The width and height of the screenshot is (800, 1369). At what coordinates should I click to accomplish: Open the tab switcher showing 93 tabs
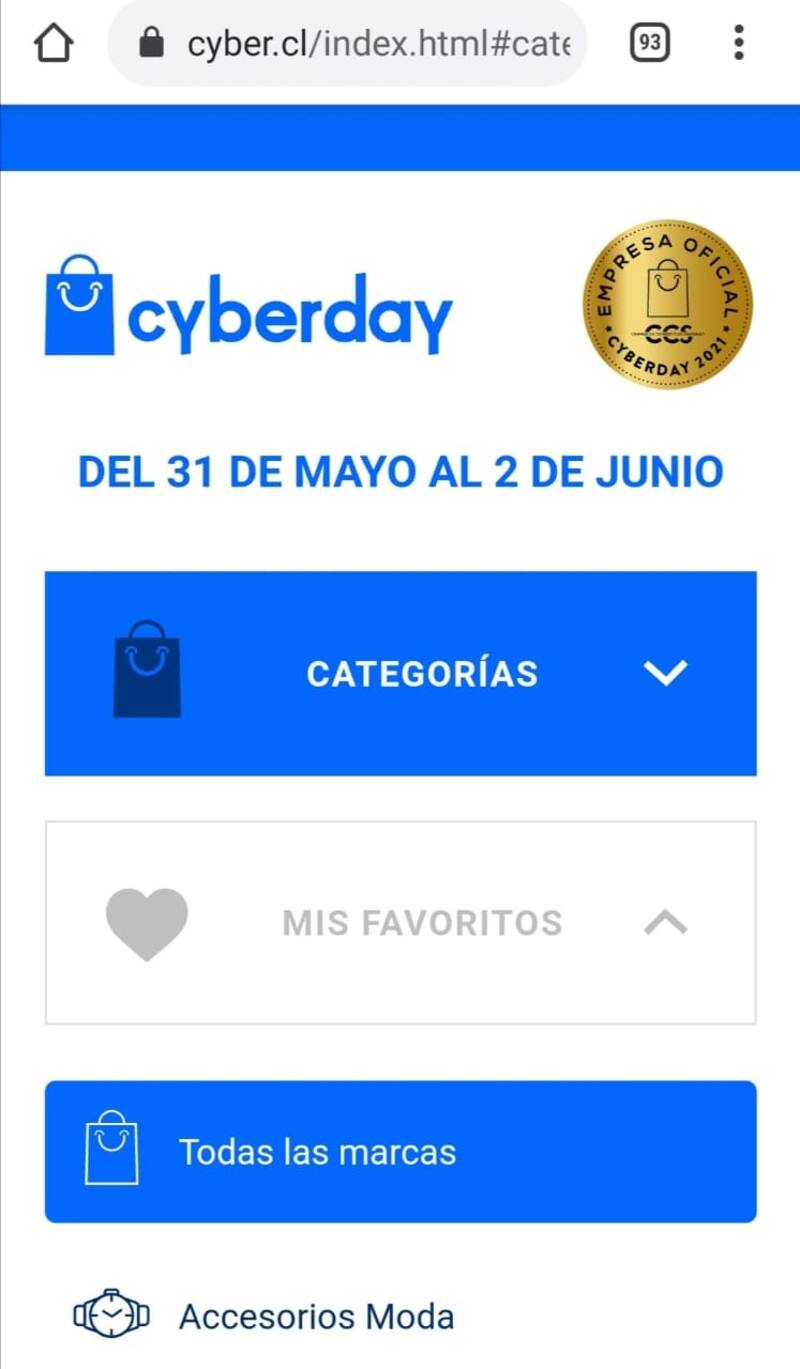pos(649,43)
